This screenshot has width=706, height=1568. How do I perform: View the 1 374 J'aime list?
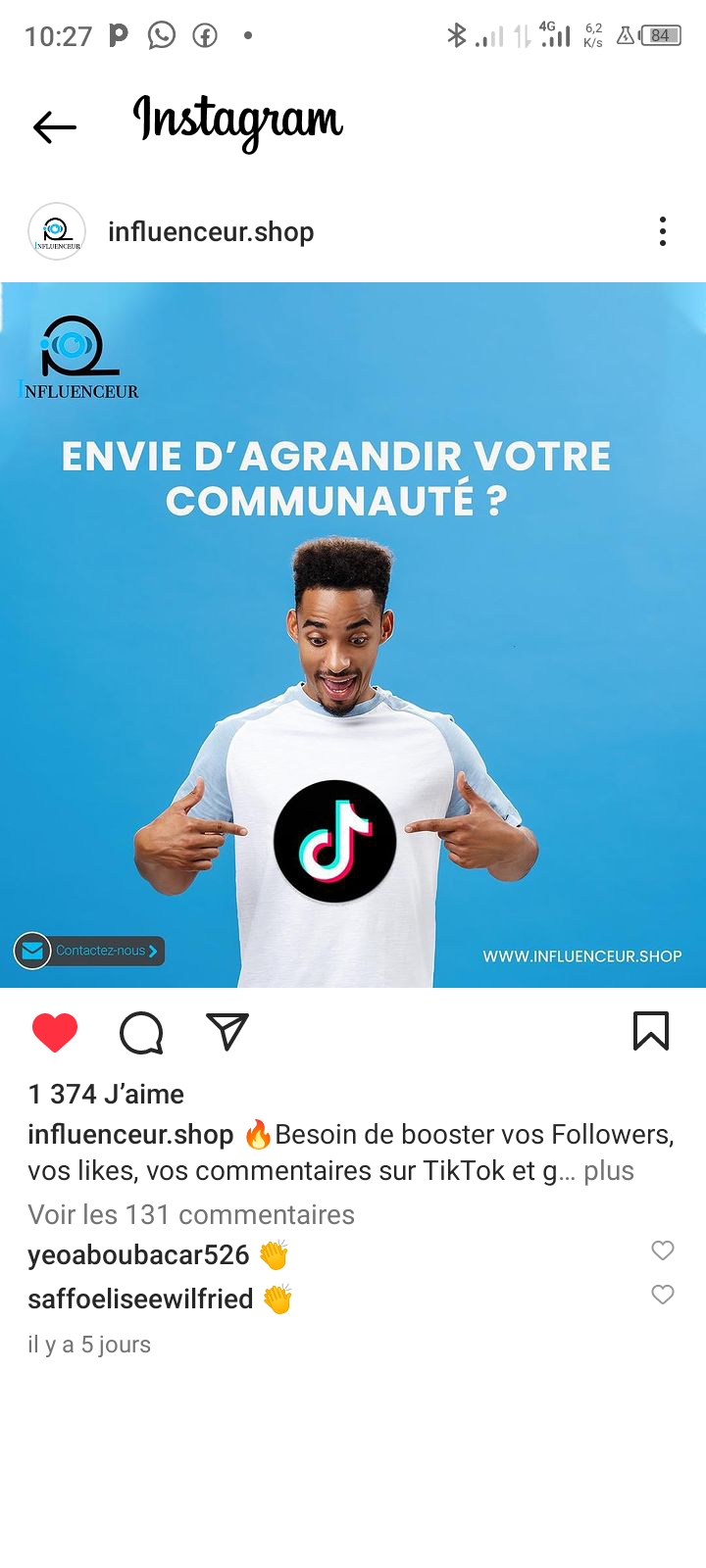point(106,1094)
